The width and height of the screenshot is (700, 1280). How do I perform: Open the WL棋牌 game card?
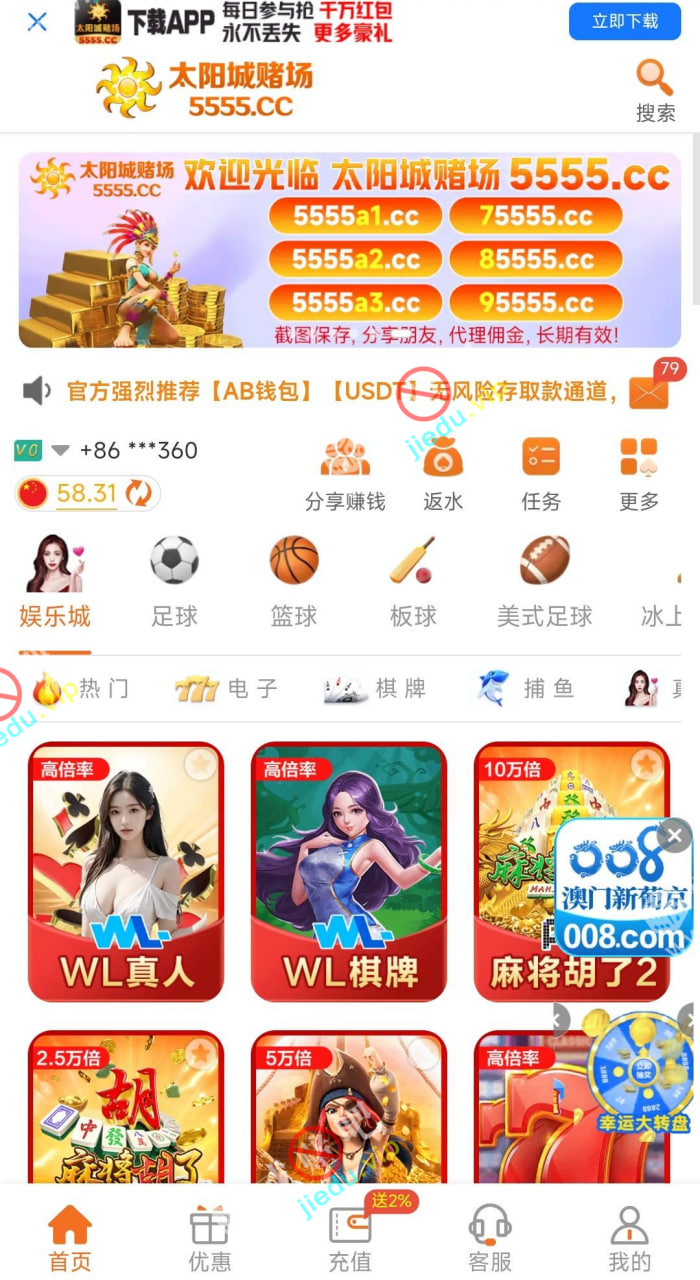349,871
